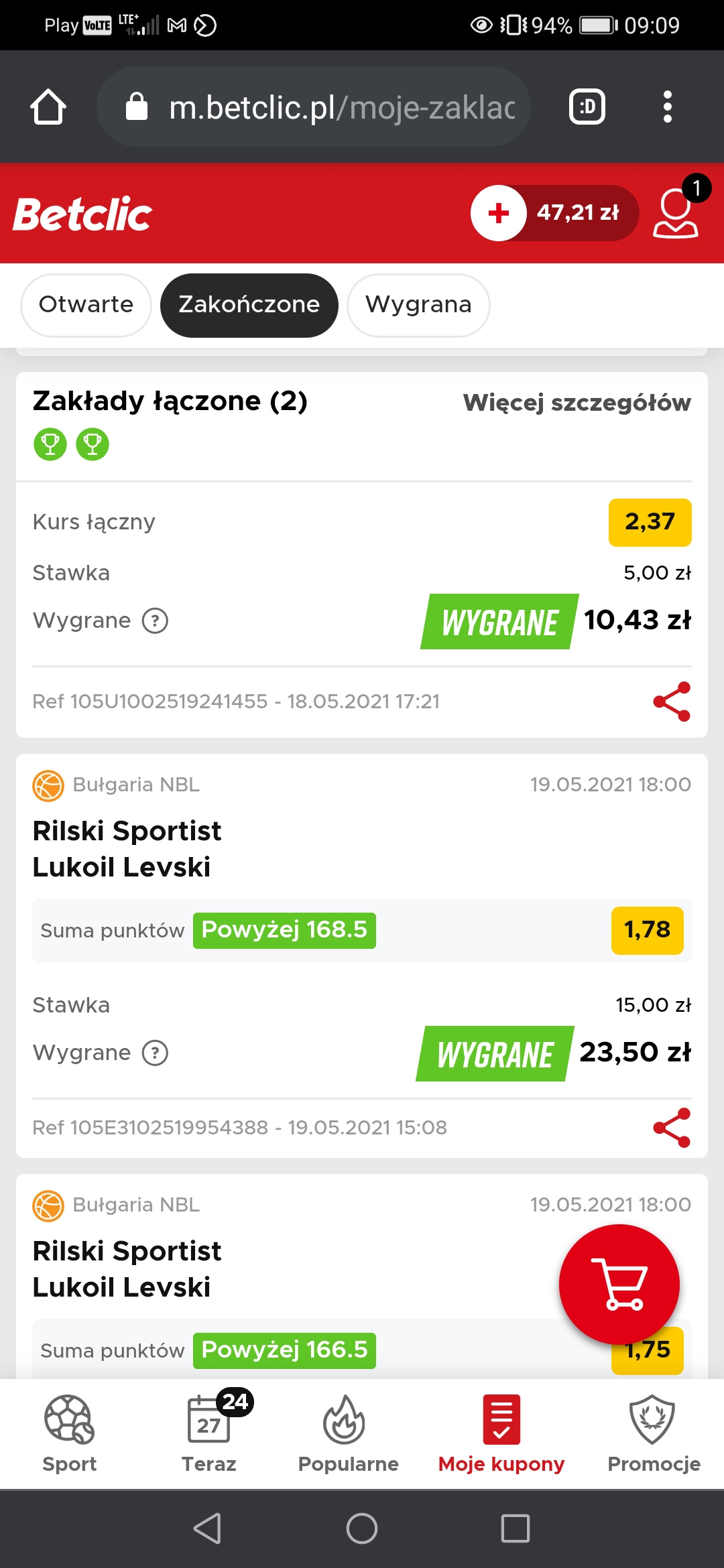Switch to the Otwarte filter
724x1568 pixels.
click(86, 305)
